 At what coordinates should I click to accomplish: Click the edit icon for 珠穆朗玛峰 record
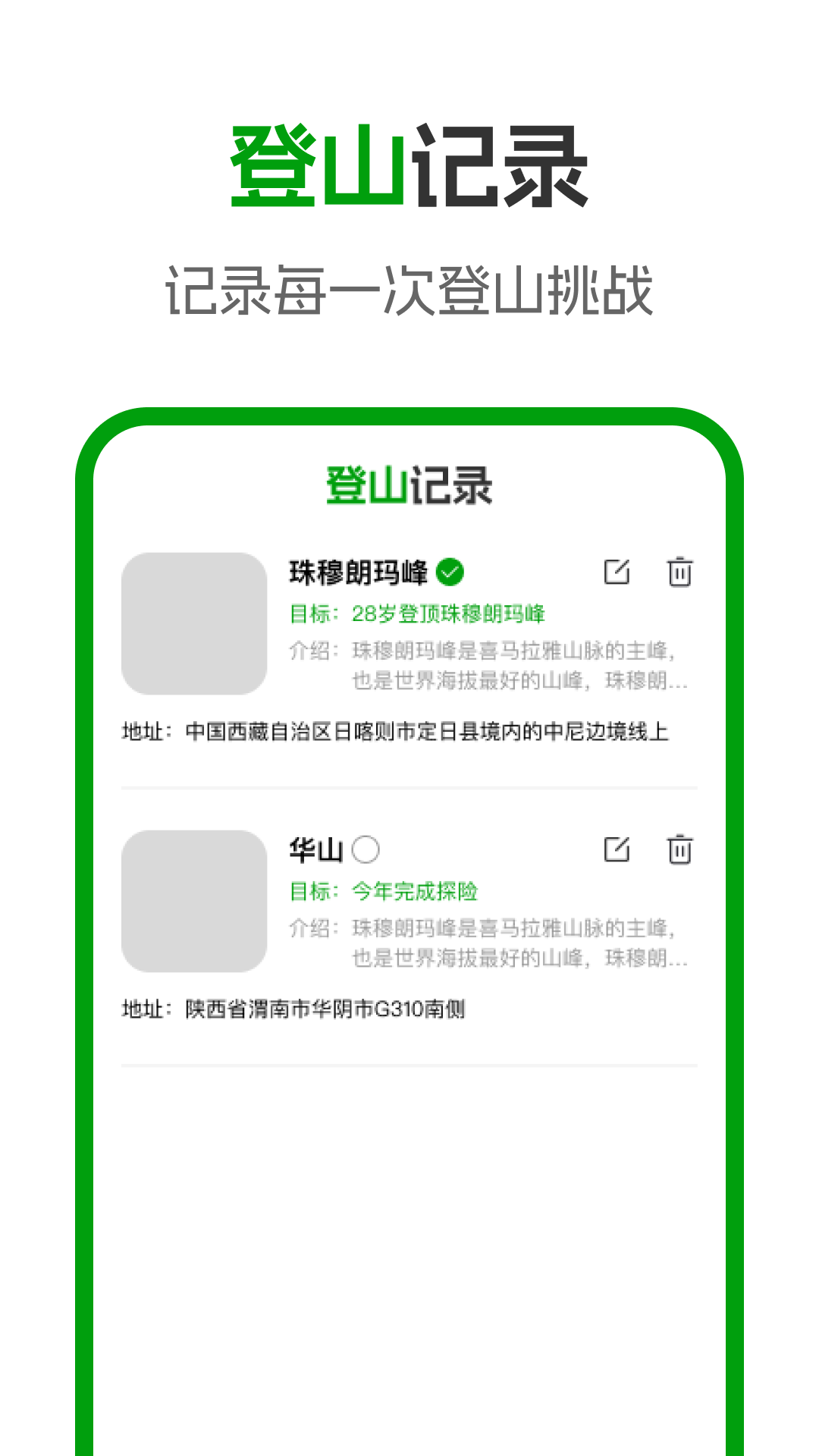[618, 573]
